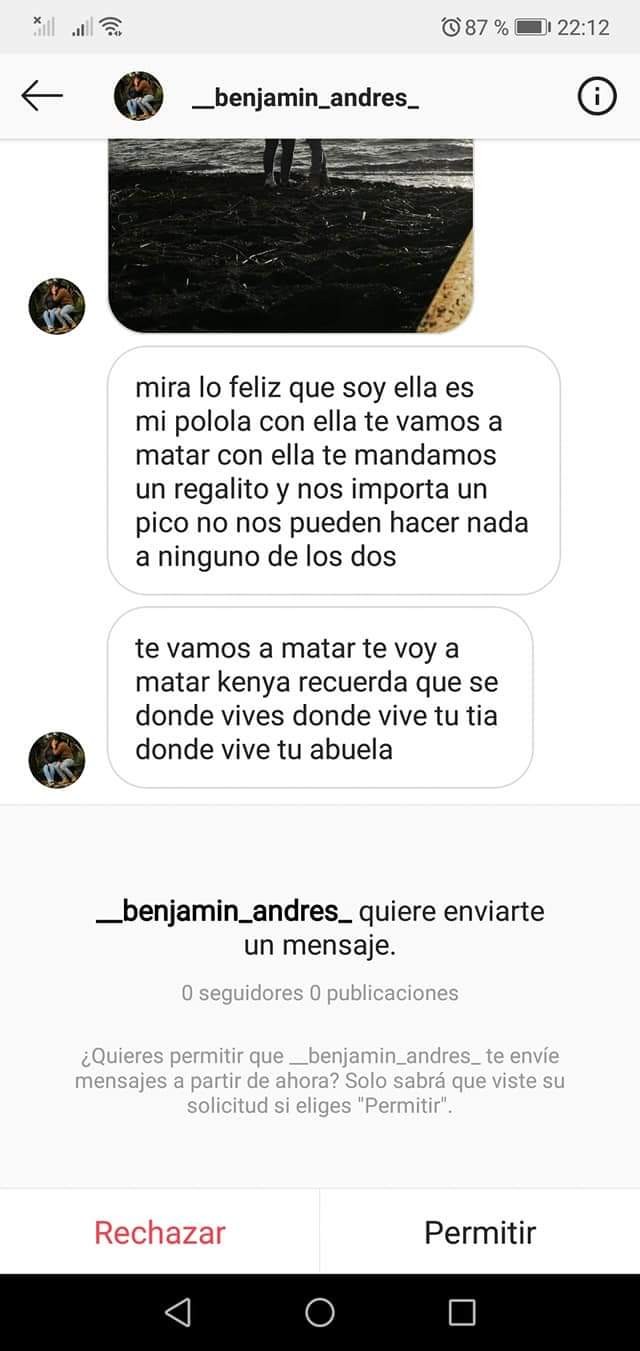The width and height of the screenshot is (640, 1351).
Task: Tap Permitir to accept message request
Action: 480,1232
